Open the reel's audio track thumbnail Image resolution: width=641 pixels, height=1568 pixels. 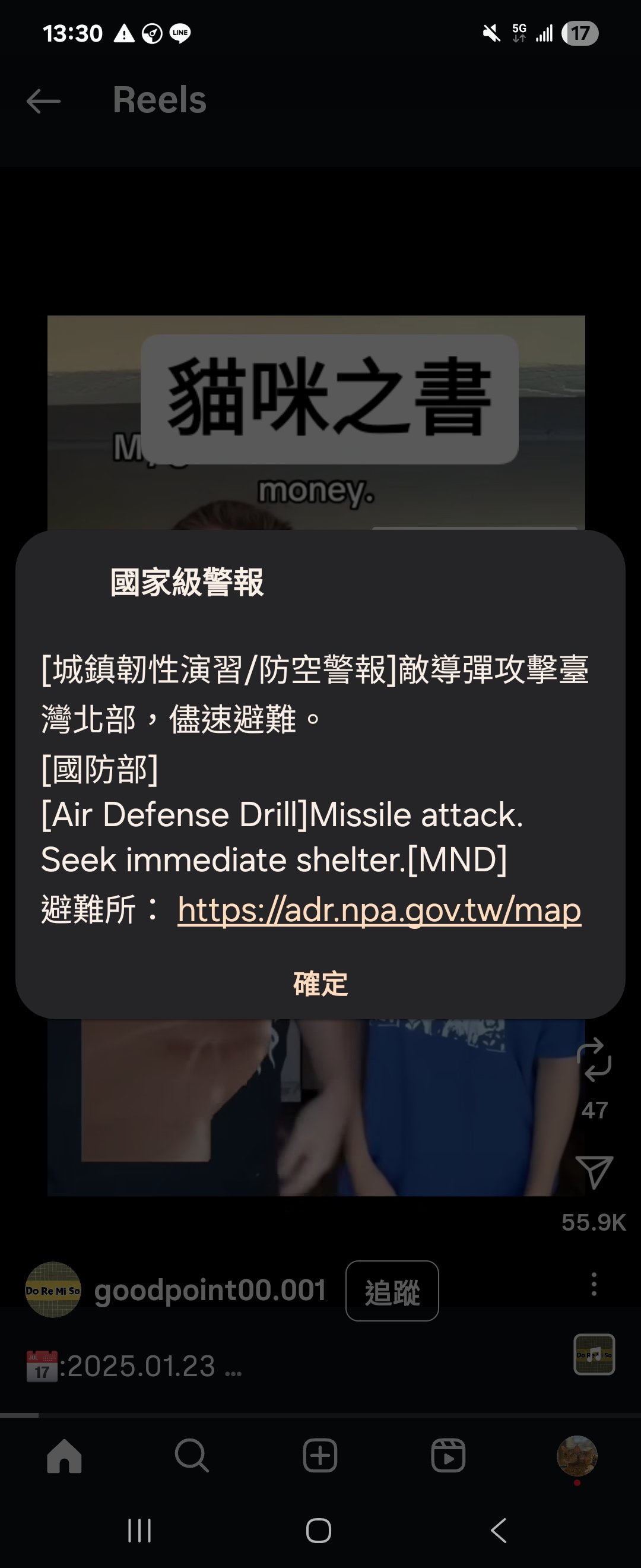(x=594, y=1354)
